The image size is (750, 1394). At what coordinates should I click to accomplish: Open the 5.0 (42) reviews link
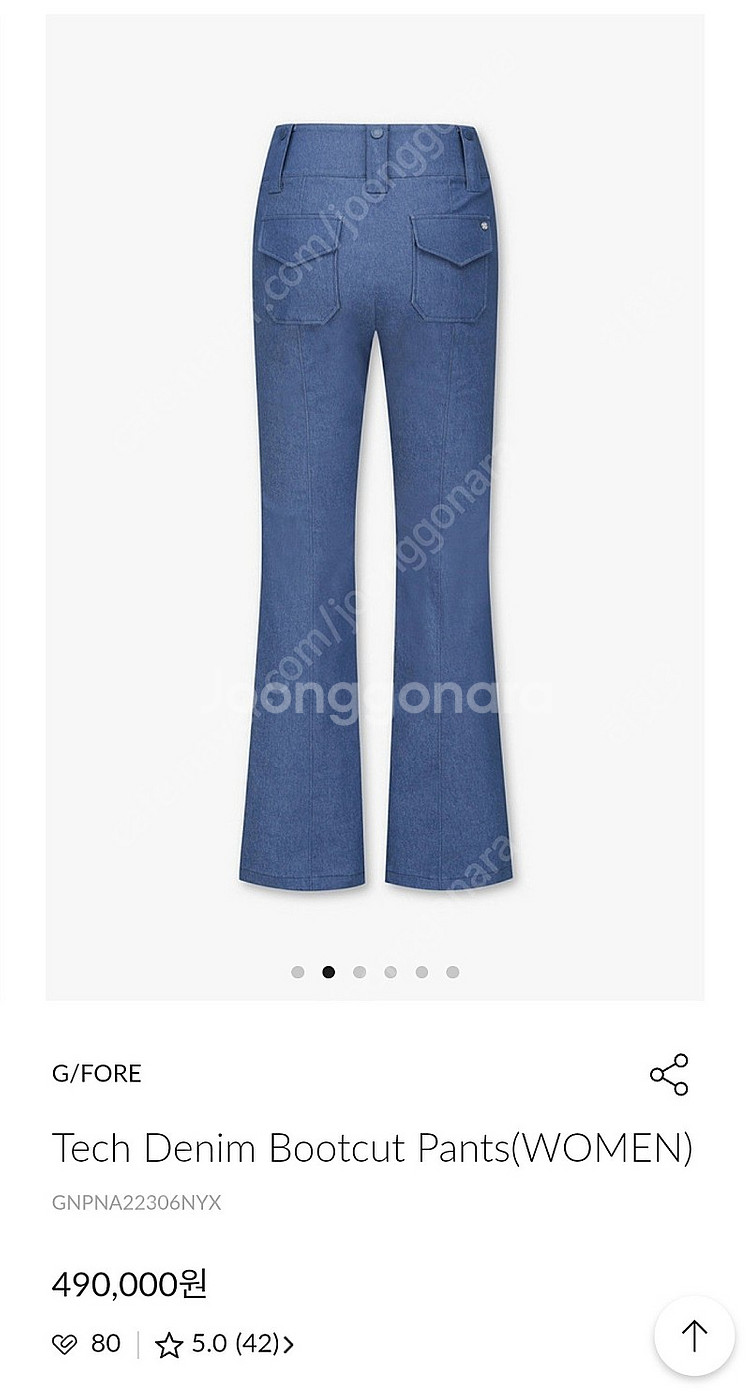click(225, 1345)
